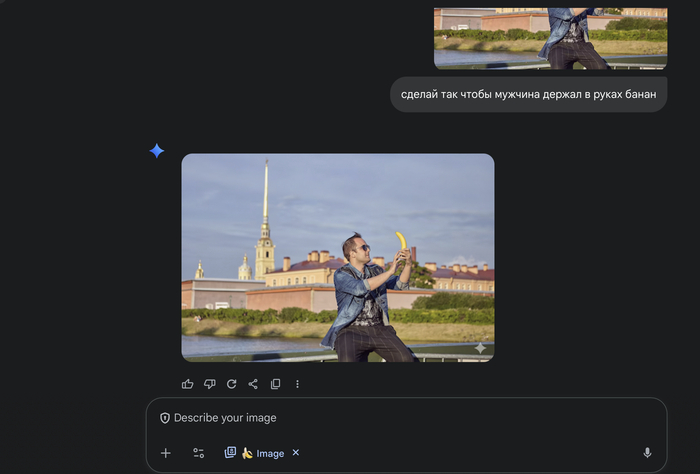The height and width of the screenshot is (474, 700).
Task: Open the generated banana image
Action: (337, 257)
